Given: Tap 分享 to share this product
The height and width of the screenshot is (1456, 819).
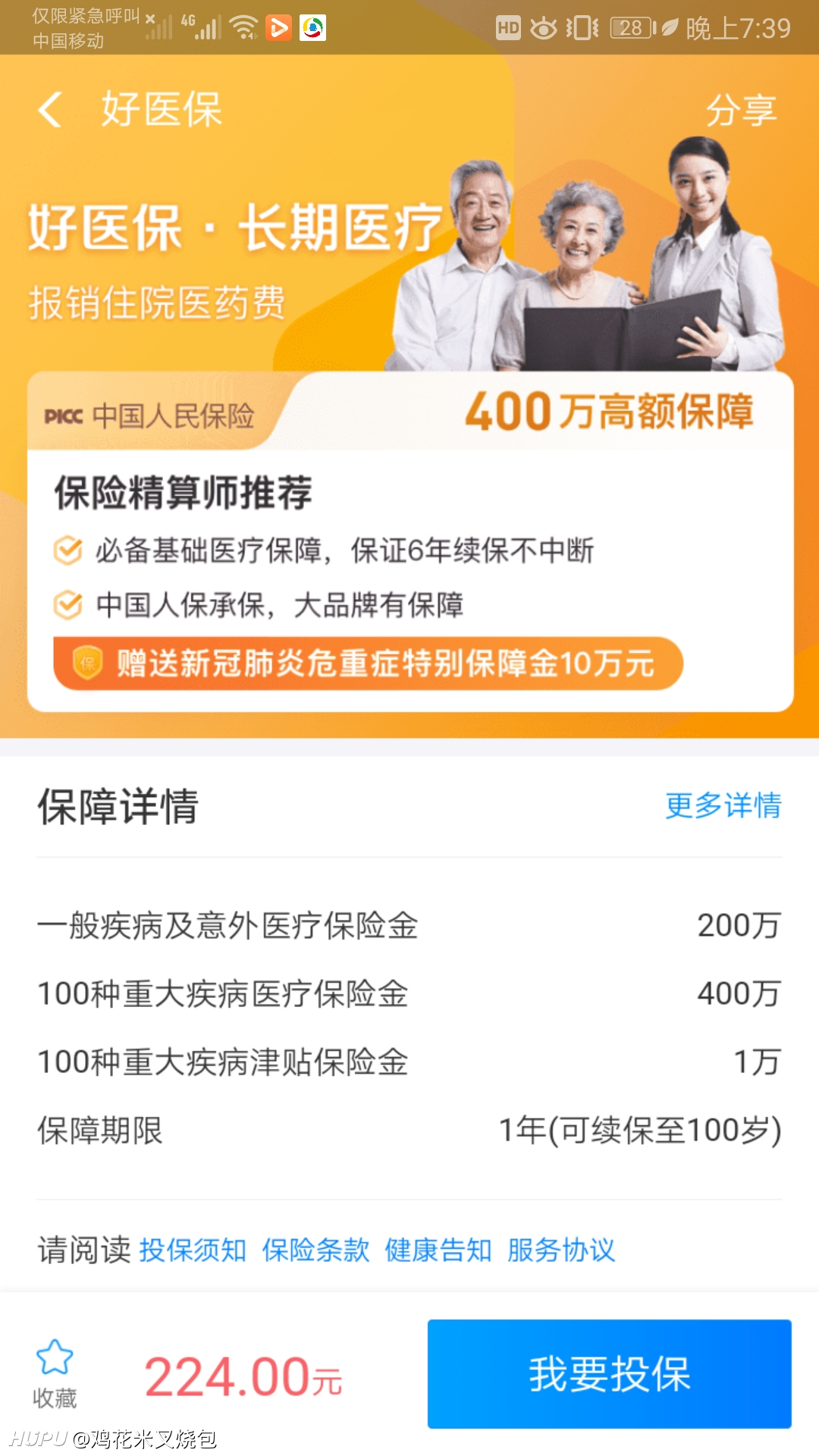Looking at the screenshot, I should (x=741, y=110).
